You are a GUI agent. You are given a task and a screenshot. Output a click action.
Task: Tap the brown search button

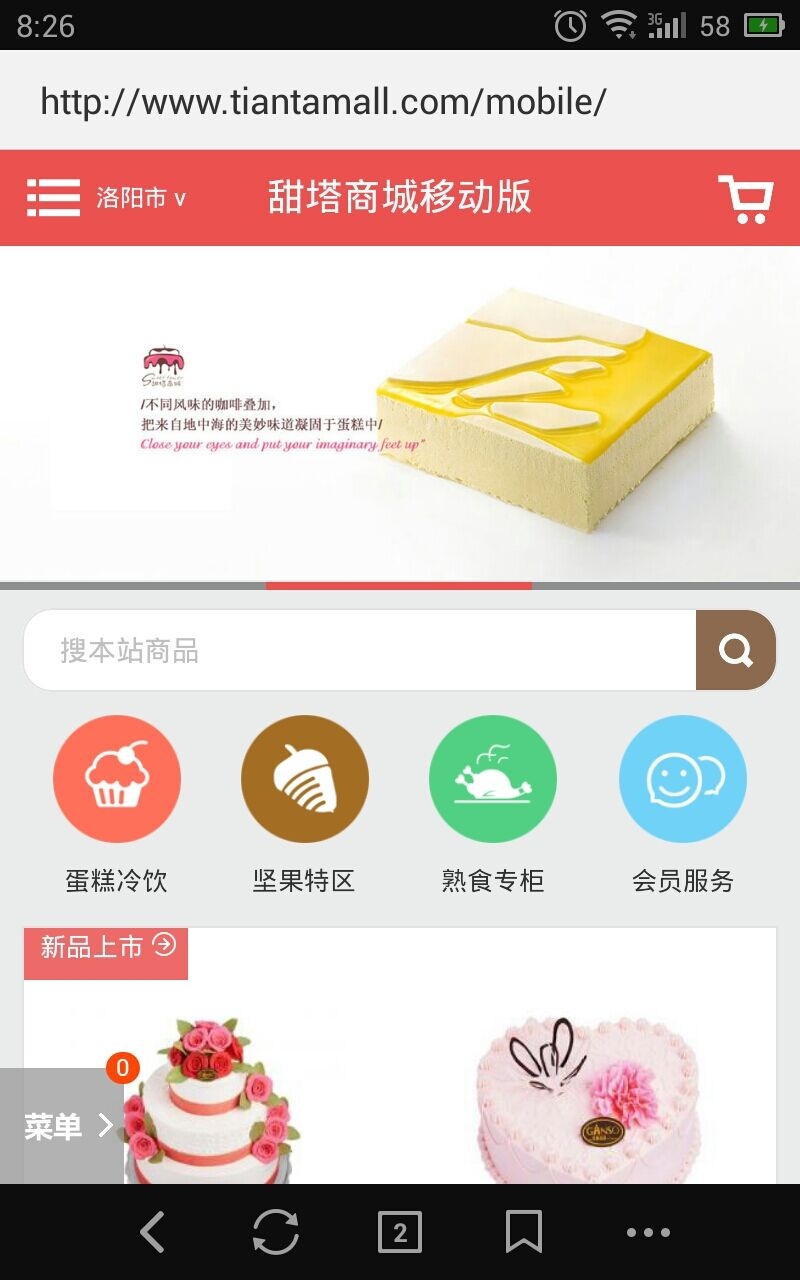pos(736,651)
